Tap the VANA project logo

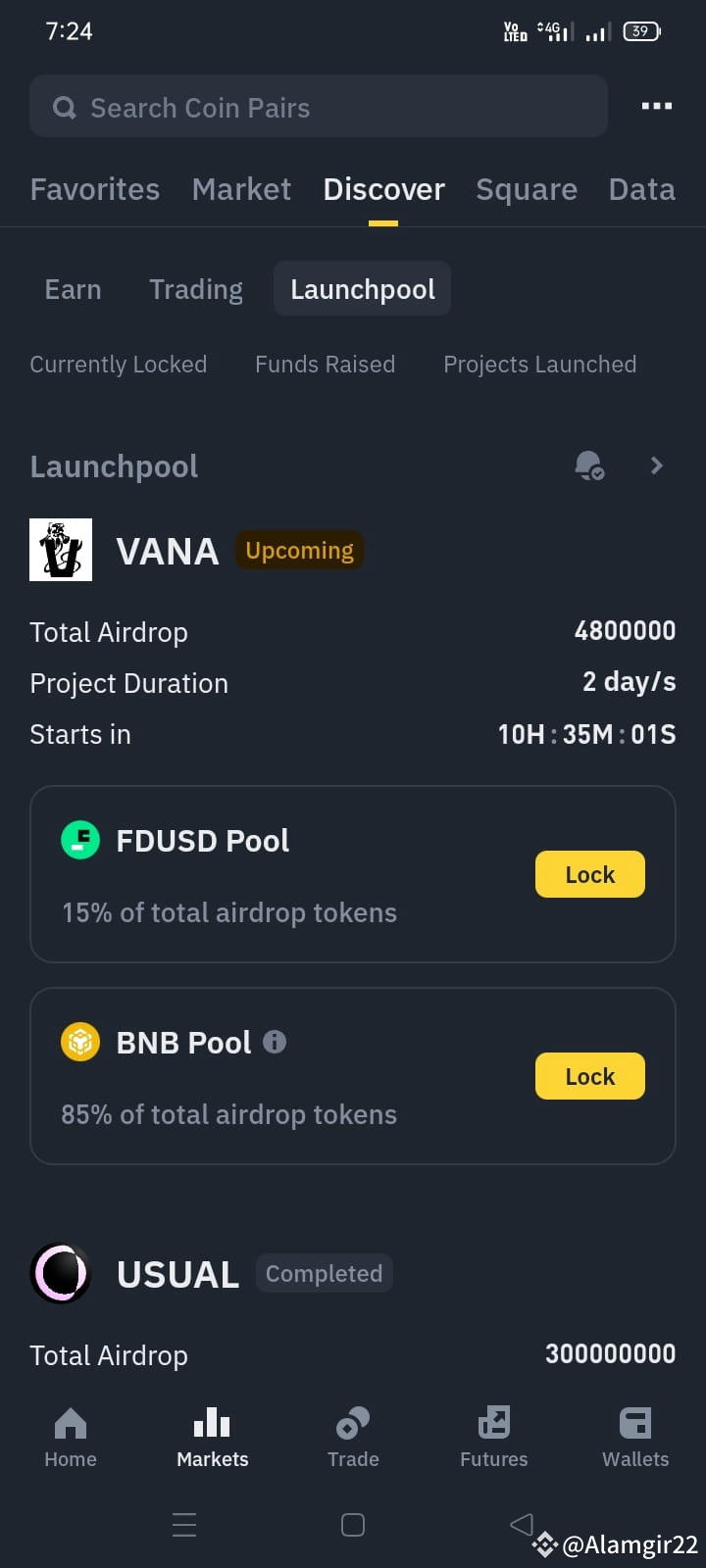pos(61,550)
